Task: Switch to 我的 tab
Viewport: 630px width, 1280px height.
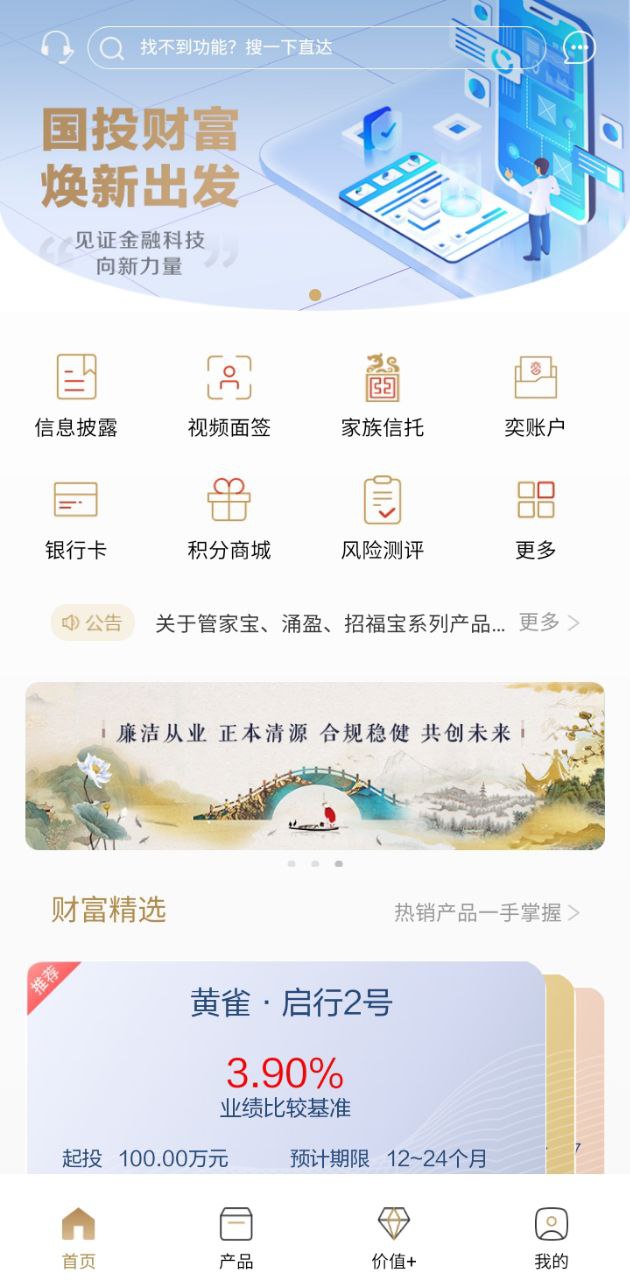Action: point(551,1237)
